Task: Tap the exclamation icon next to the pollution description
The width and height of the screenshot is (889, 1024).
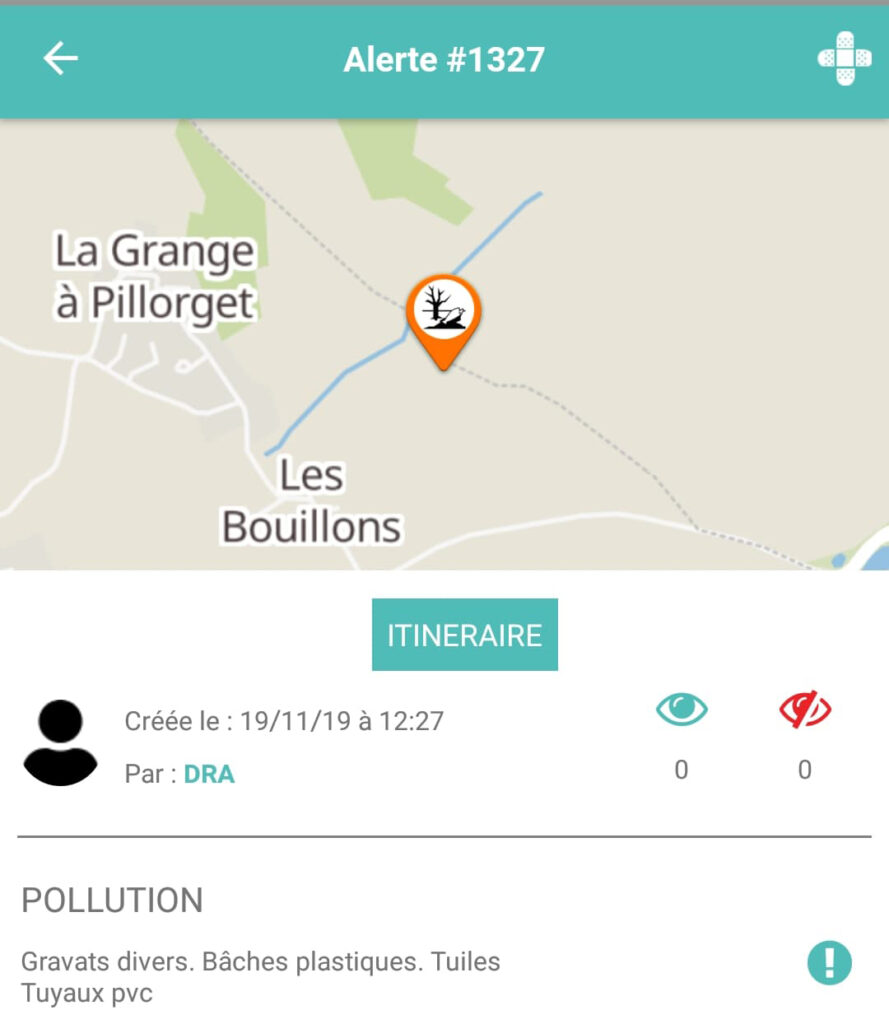Action: coord(829,963)
